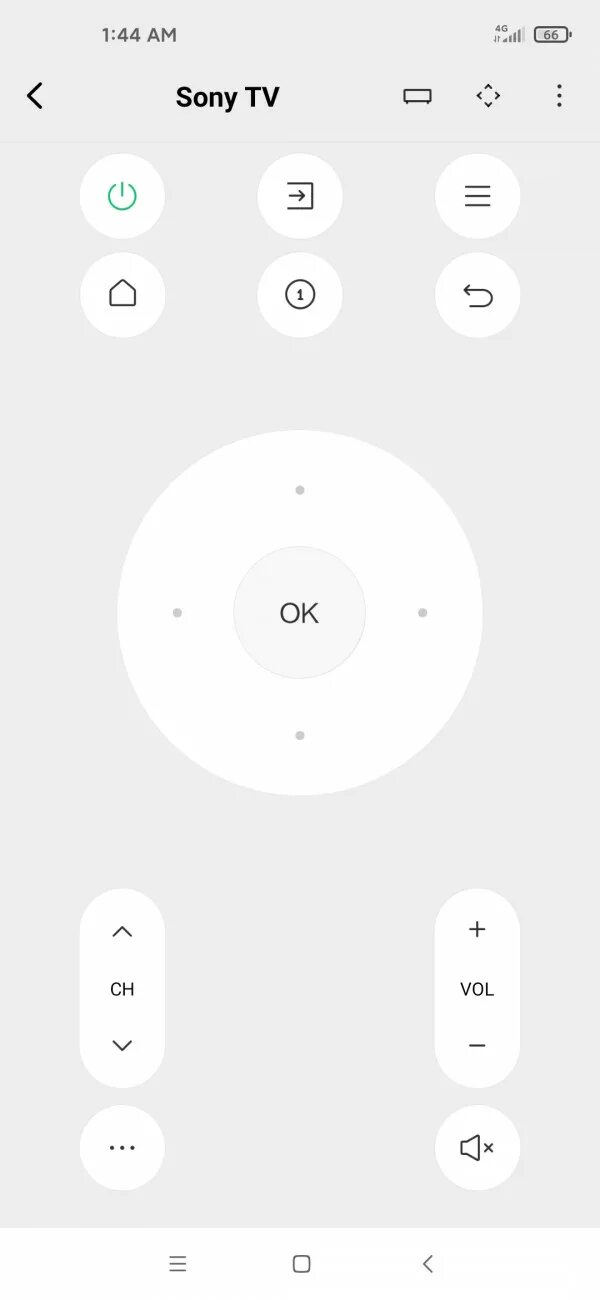Open the TV device icon in header
This screenshot has width=600, height=1300.
click(x=417, y=96)
